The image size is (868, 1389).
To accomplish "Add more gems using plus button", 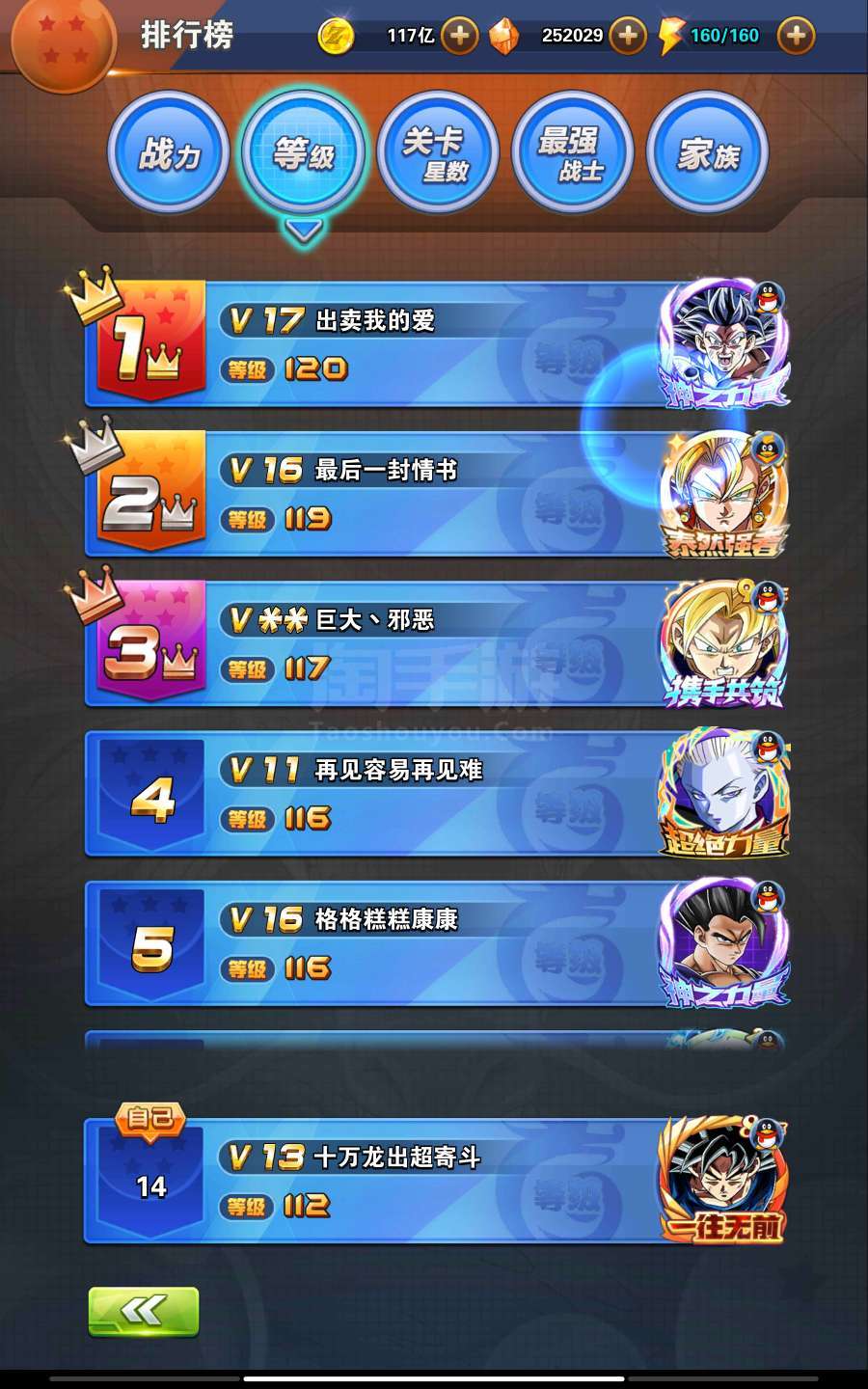I will (x=628, y=36).
